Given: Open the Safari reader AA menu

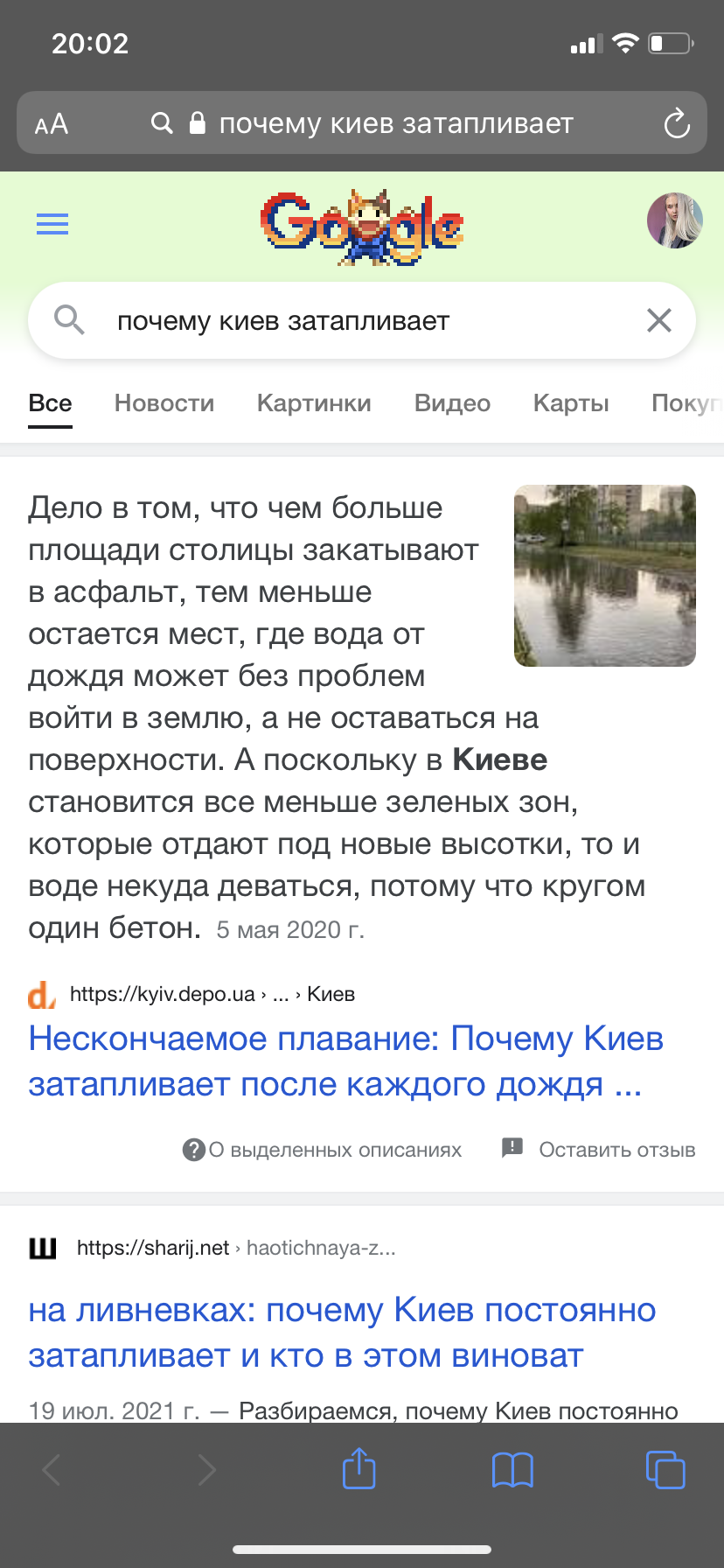Looking at the screenshot, I should (51, 123).
